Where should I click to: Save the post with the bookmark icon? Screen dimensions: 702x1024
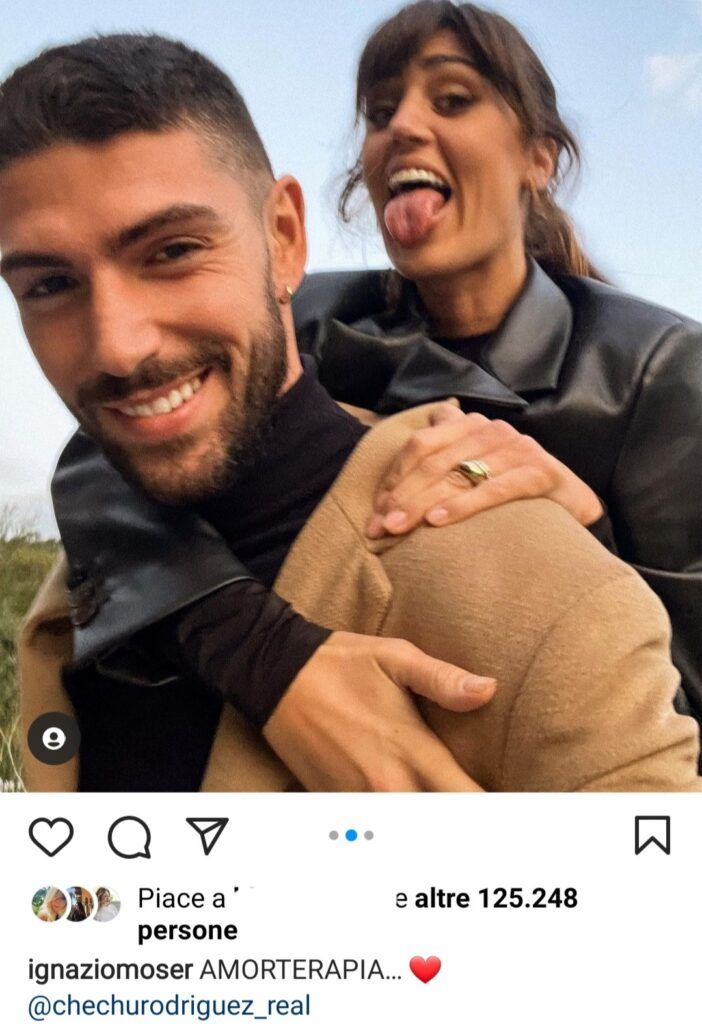pos(652,835)
